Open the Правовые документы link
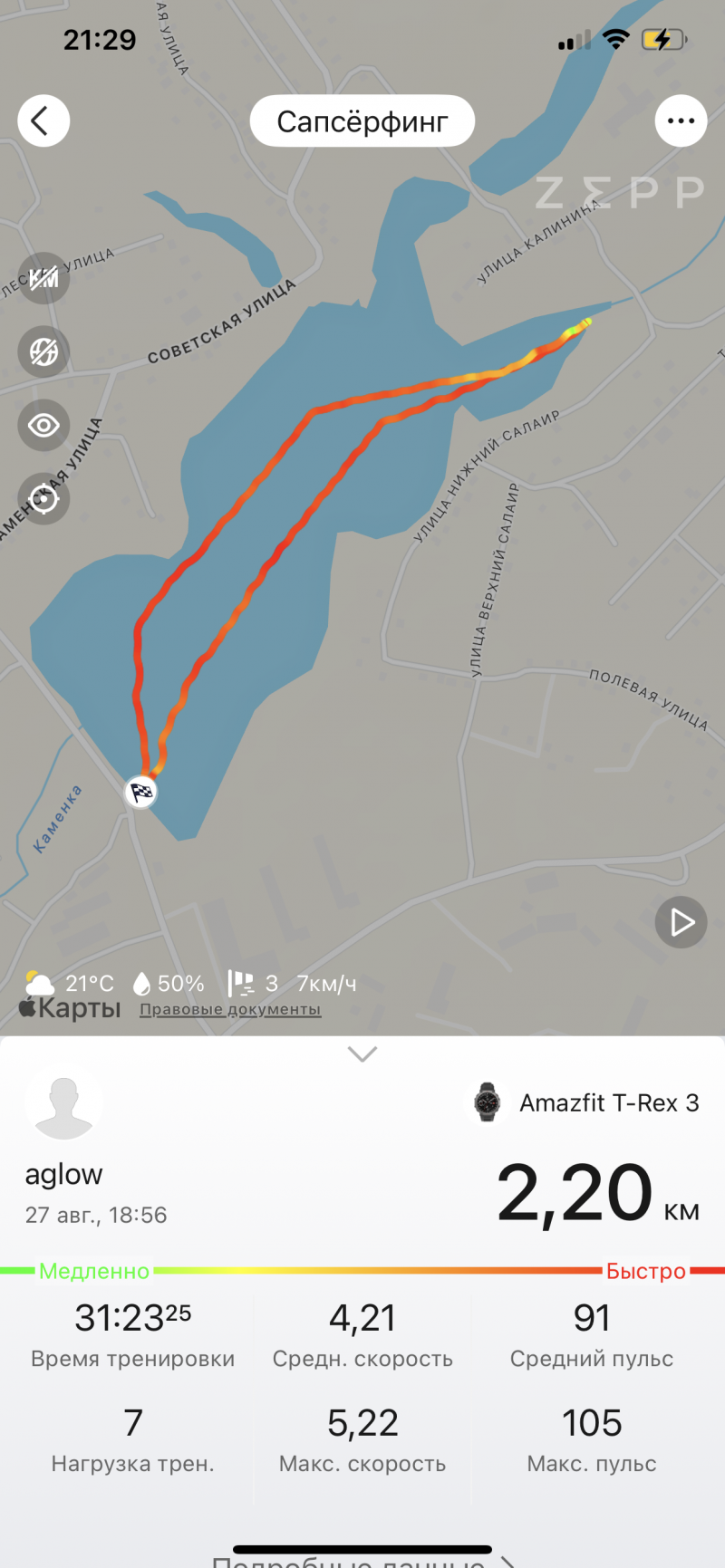 (230, 1009)
